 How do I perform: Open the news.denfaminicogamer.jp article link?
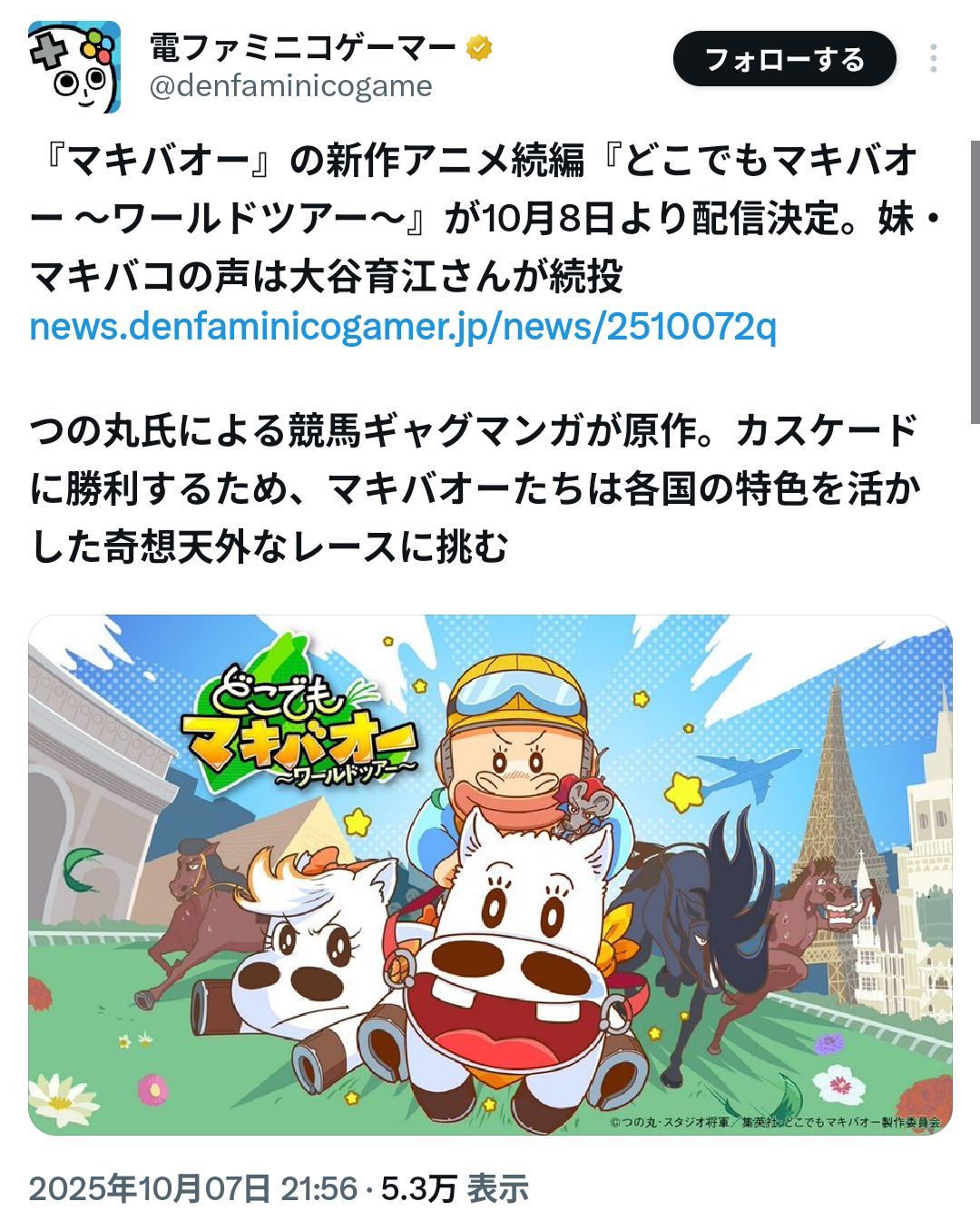click(403, 327)
